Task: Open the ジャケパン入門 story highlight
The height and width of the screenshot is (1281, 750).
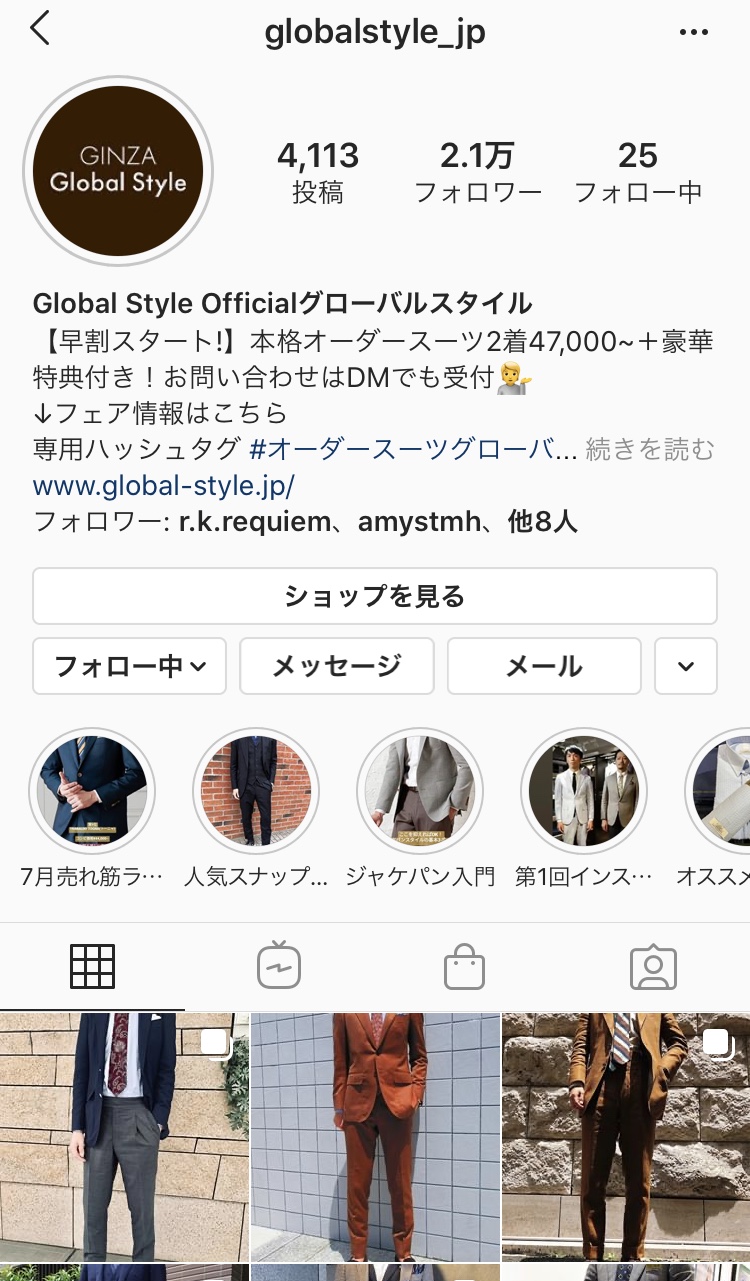Action: click(420, 790)
